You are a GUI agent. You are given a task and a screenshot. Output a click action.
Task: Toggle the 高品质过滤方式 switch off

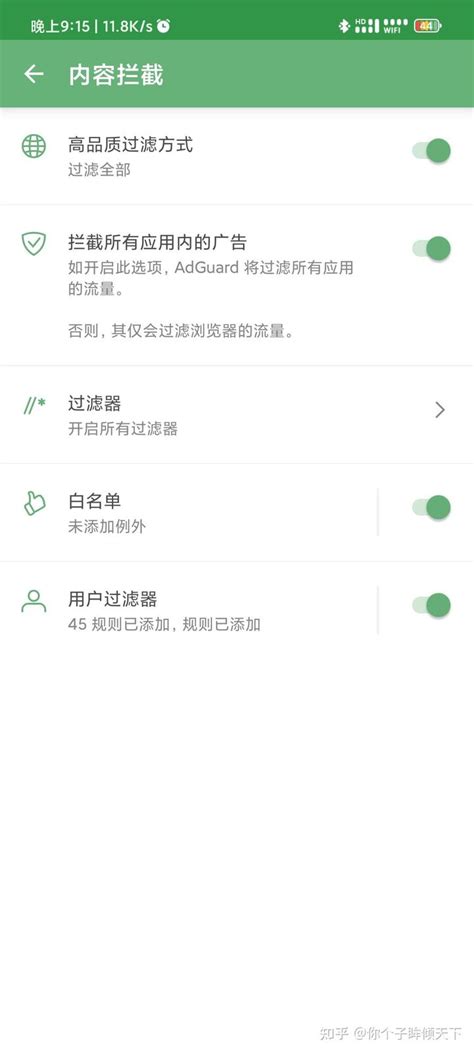[x=431, y=150]
